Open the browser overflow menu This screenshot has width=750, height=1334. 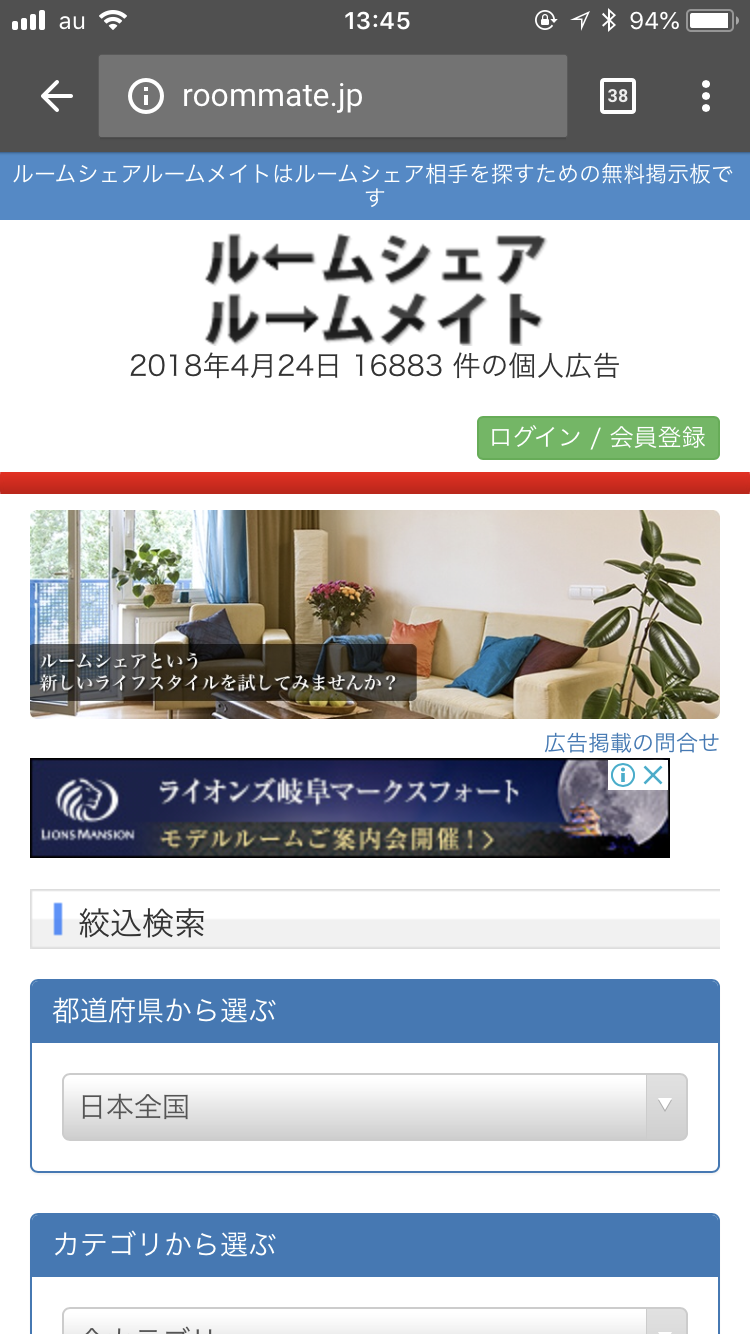click(706, 96)
